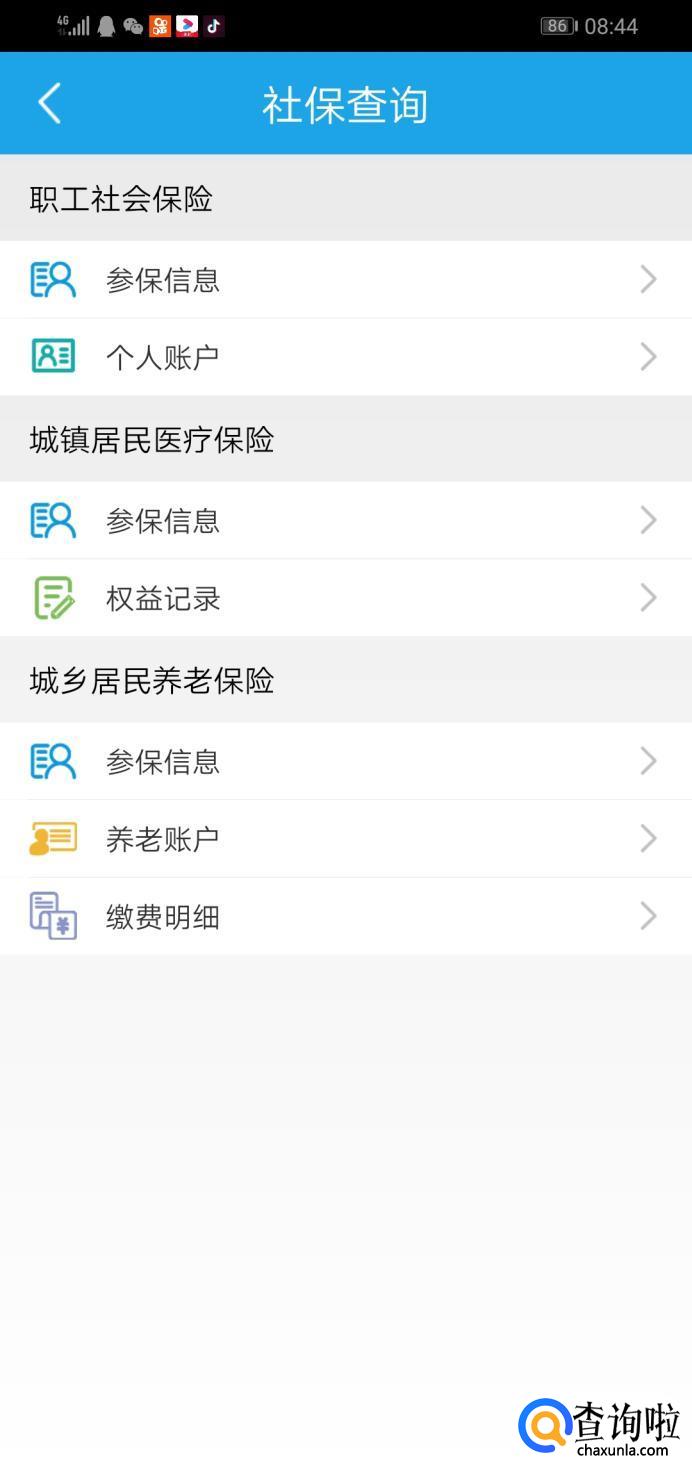Open 参保信息 under 城镇居民医疗保险

(x=345, y=521)
